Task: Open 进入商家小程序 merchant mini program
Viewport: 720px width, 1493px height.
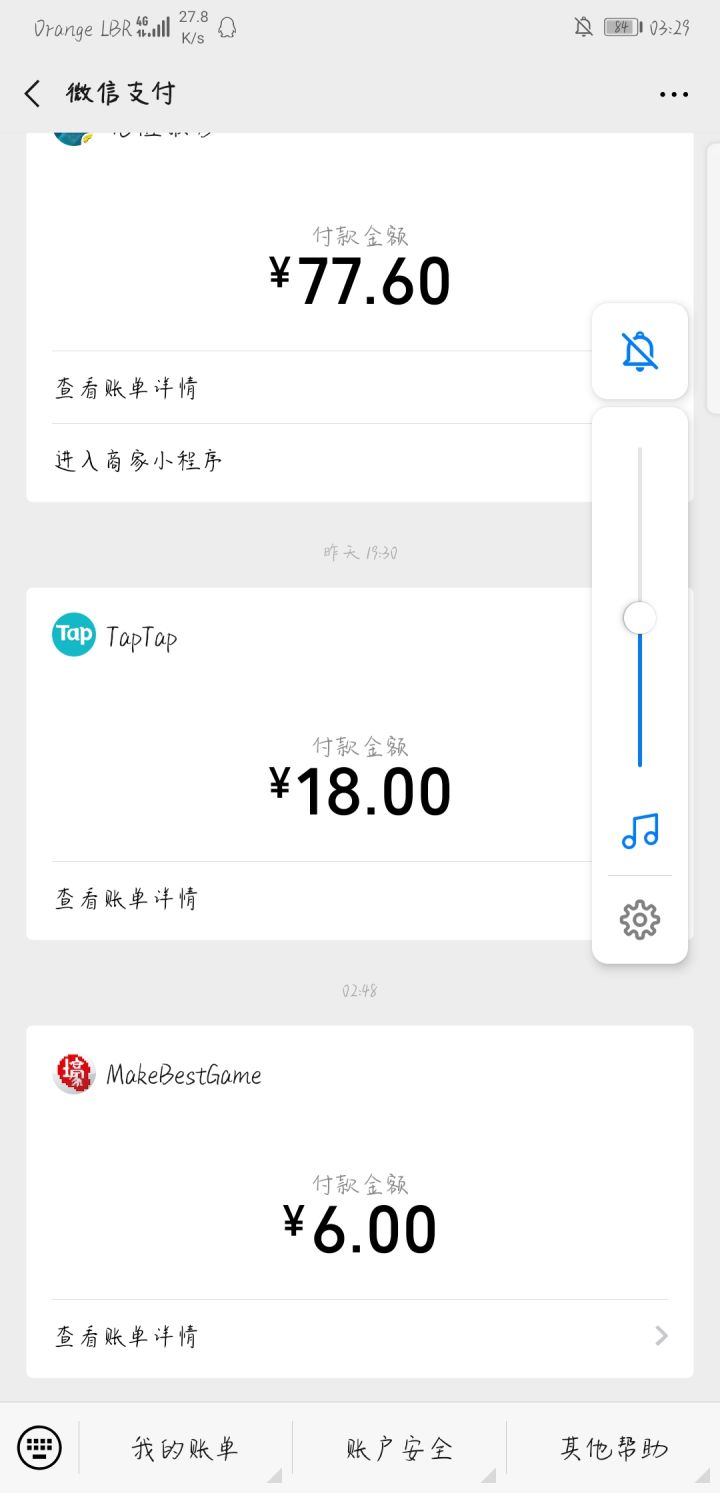Action: [x=300, y=461]
